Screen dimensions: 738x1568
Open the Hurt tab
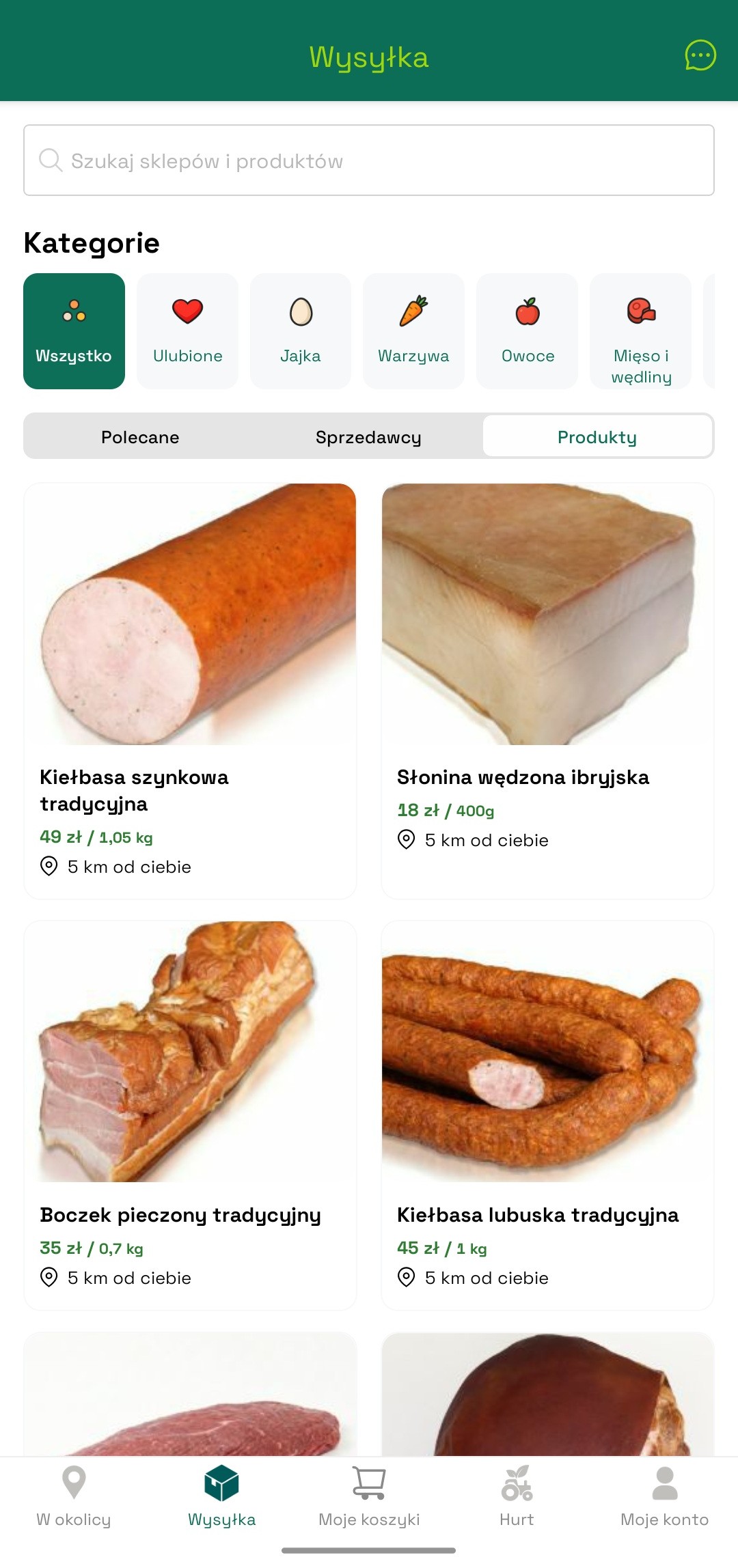pos(517,1497)
